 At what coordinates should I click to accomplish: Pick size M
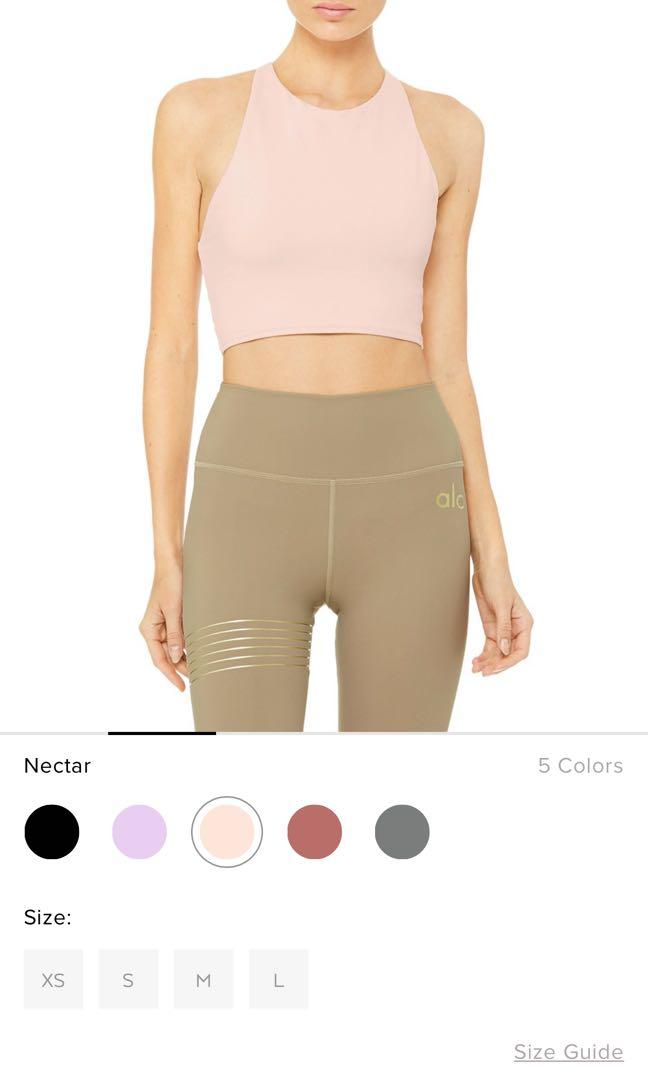click(x=203, y=980)
